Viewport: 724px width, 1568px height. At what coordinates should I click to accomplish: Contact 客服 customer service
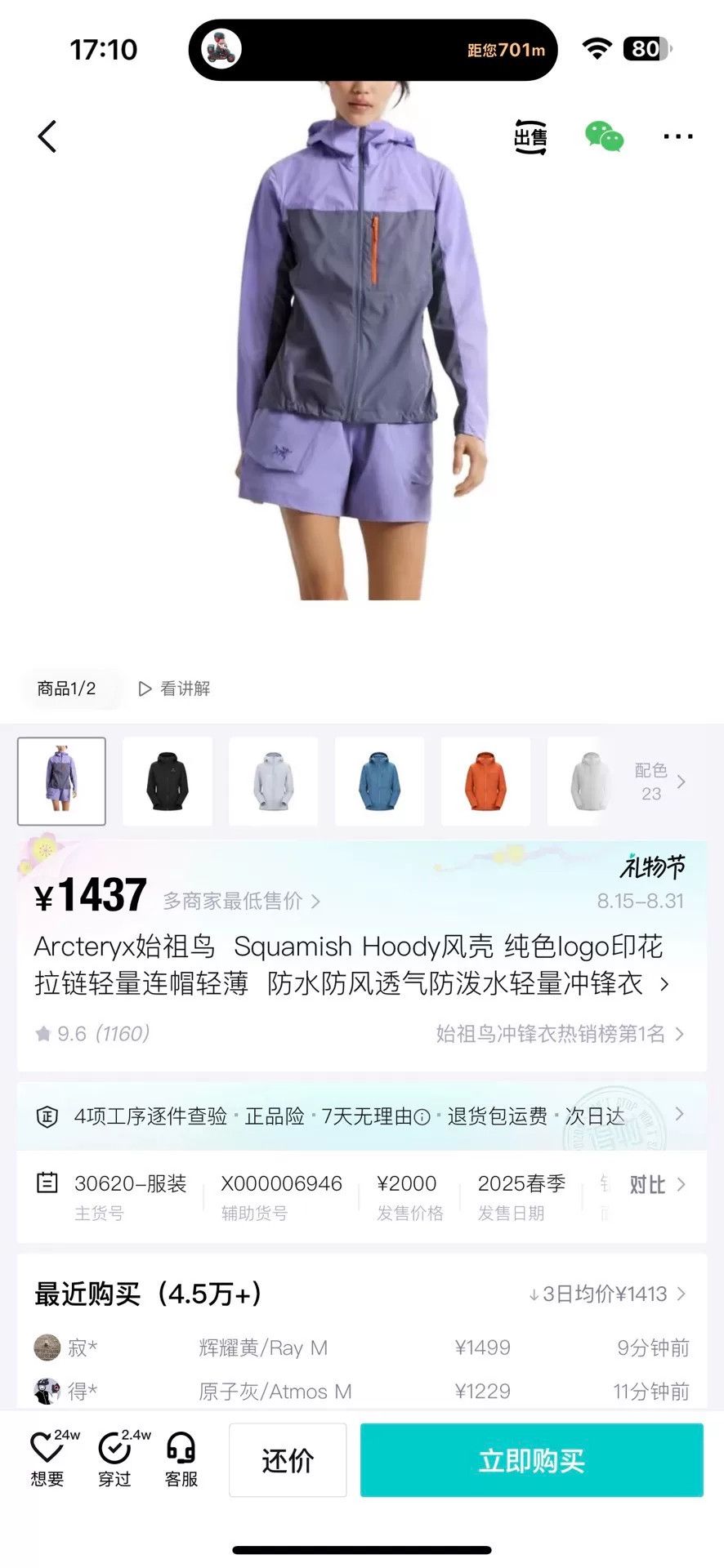tap(181, 1459)
